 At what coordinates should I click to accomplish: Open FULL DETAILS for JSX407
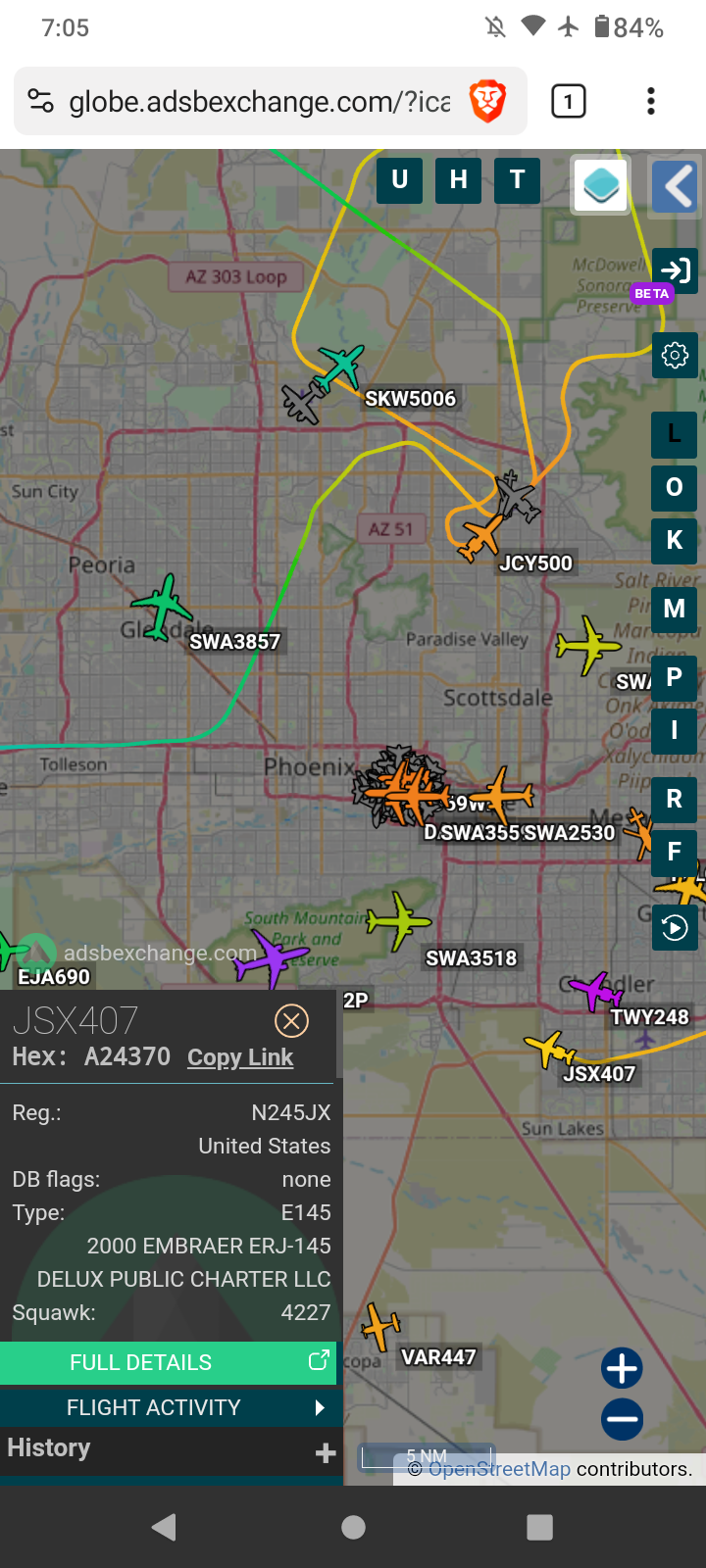tap(168, 1362)
